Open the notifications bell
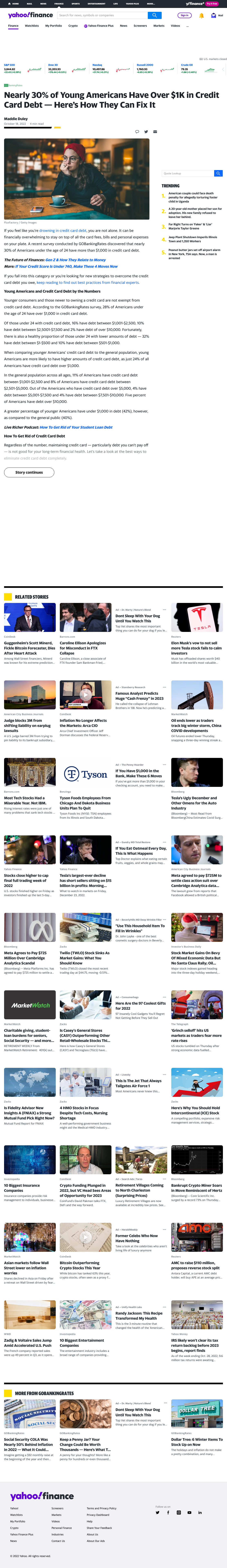 point(202,15)
